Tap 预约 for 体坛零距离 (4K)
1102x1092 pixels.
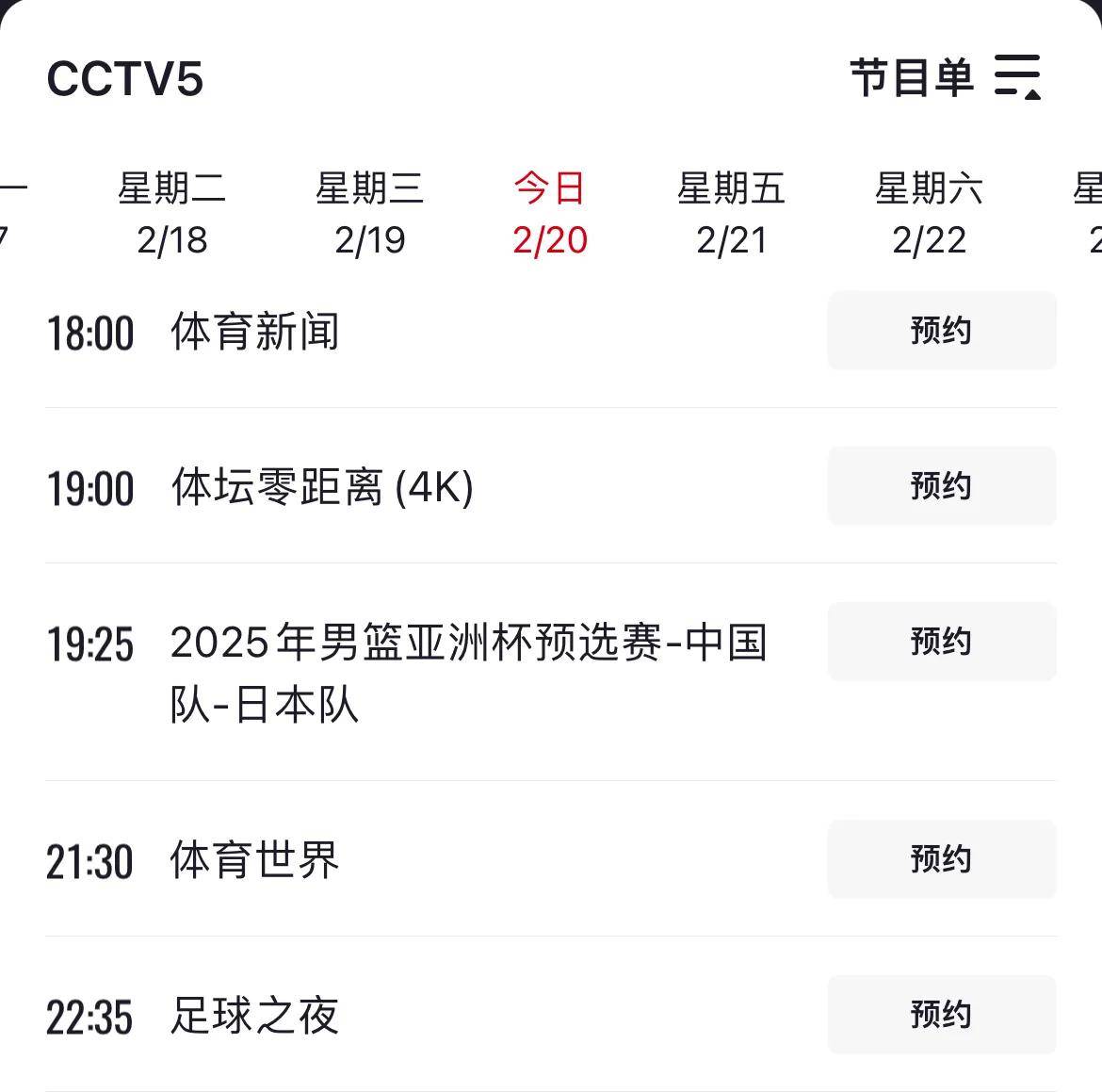[x=941, y=486]
